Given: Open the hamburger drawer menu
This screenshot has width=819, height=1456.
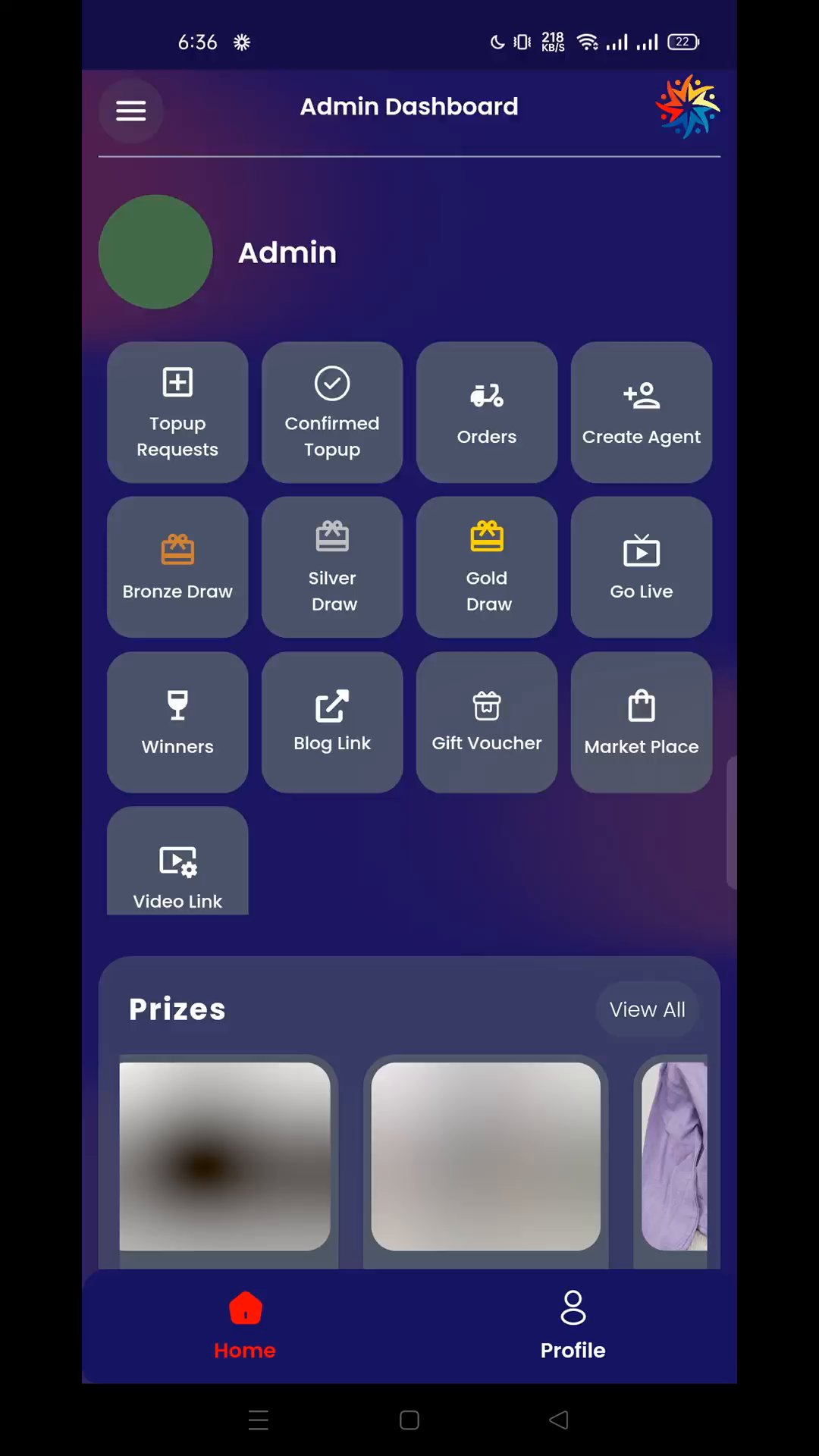Looking at the screenshot, I should click(x=130, y=111).
